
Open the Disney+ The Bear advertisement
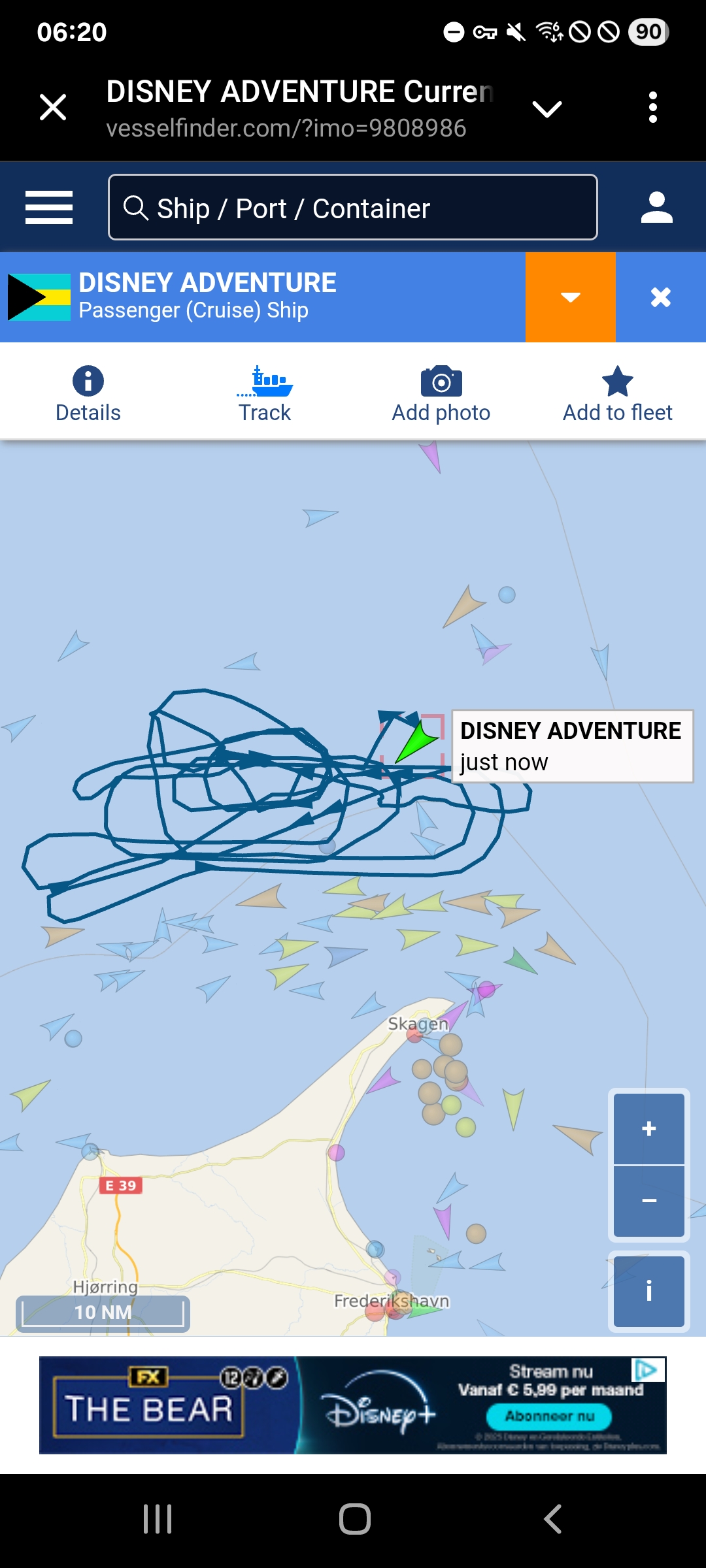tap(353, 1405)
